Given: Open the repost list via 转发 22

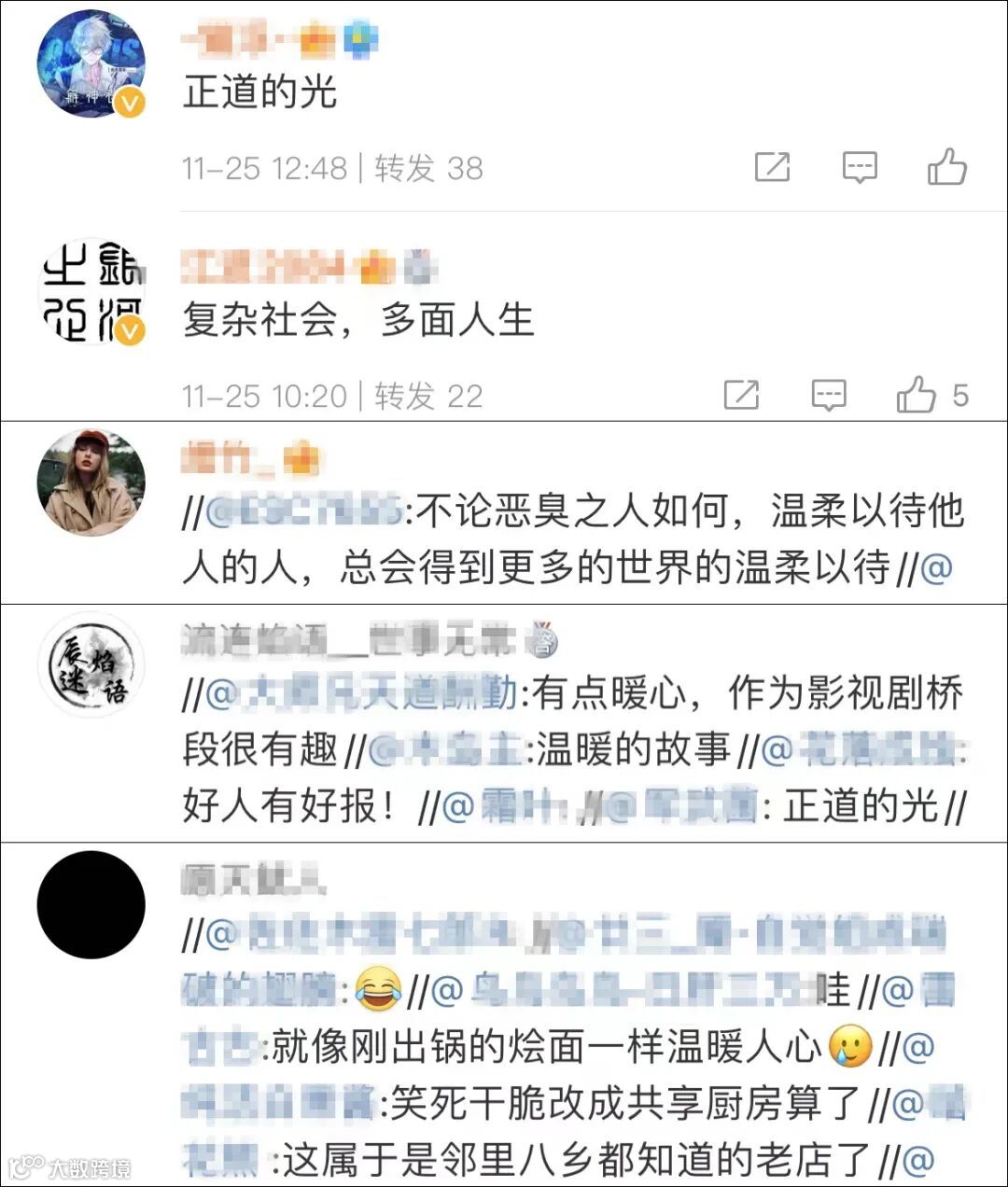Looking at the screenshot, I should coord(427,395).
